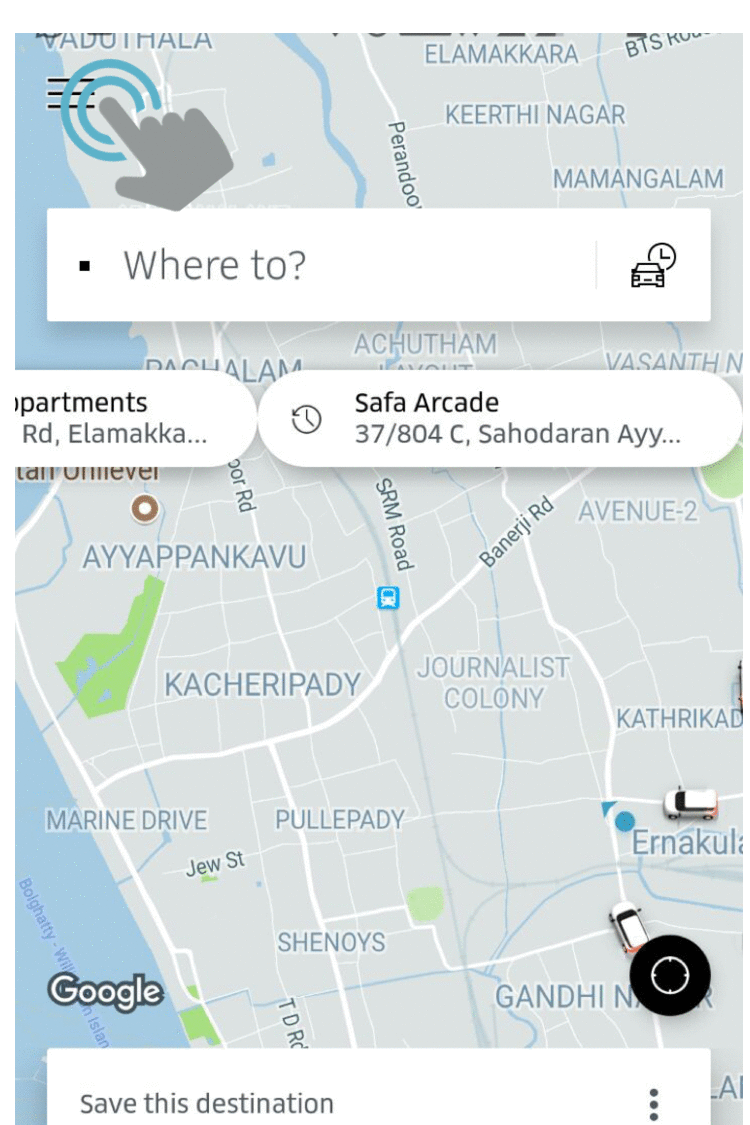The height and width of the screenshot is (1125, 750).
Task: Click inside the Where to search field
Action: click(x=300, y=264)
